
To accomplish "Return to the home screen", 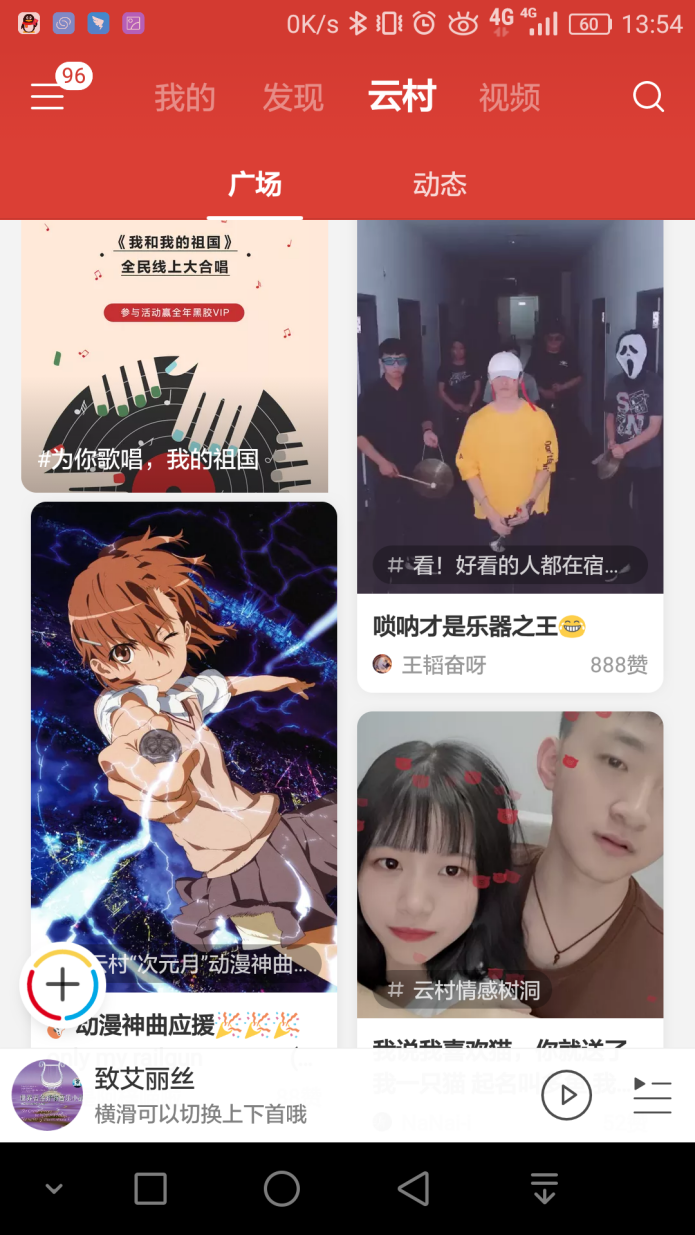I will tap(282, 1189).
